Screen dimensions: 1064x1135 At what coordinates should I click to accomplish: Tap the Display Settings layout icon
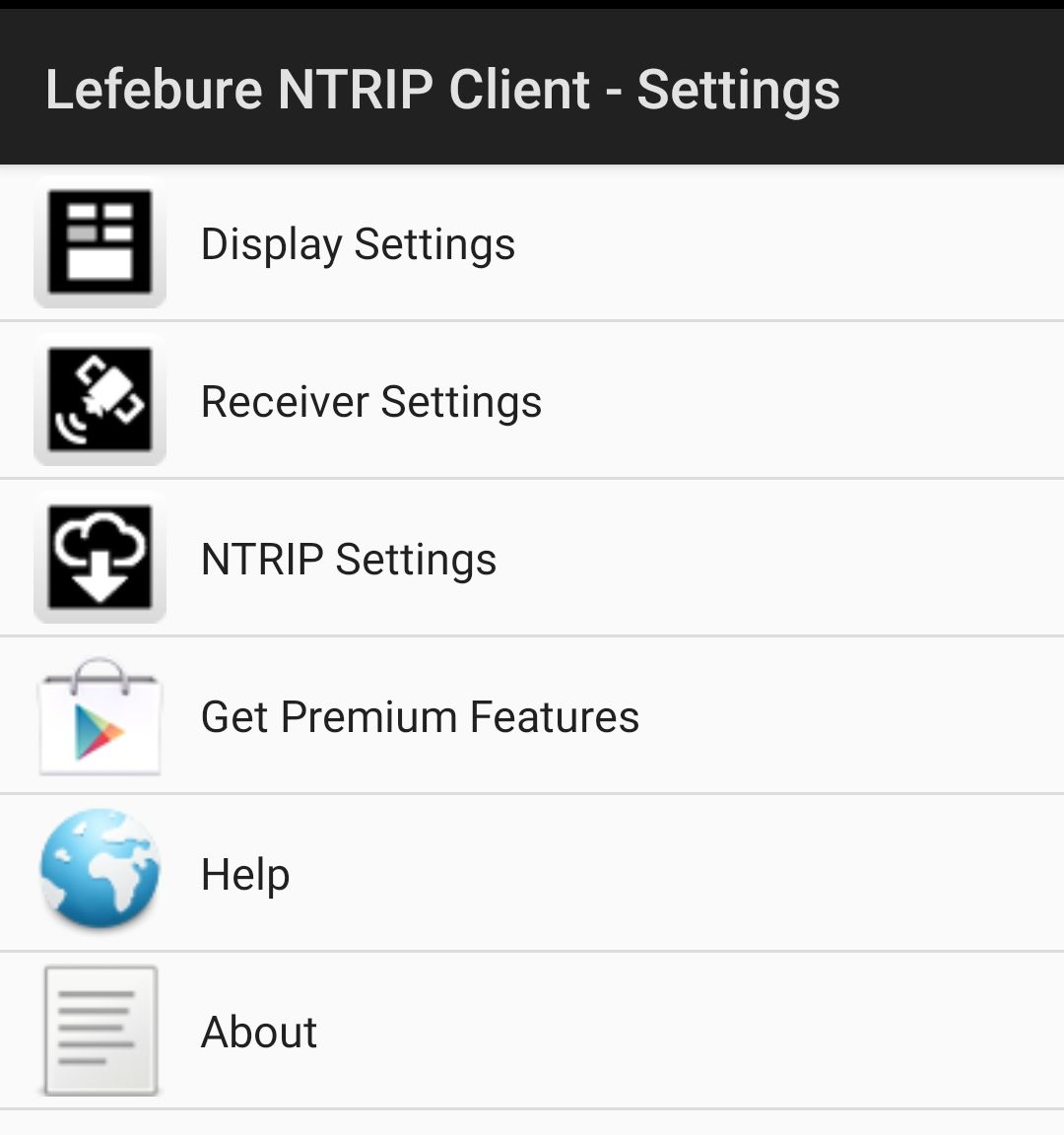tap(100, 243)
